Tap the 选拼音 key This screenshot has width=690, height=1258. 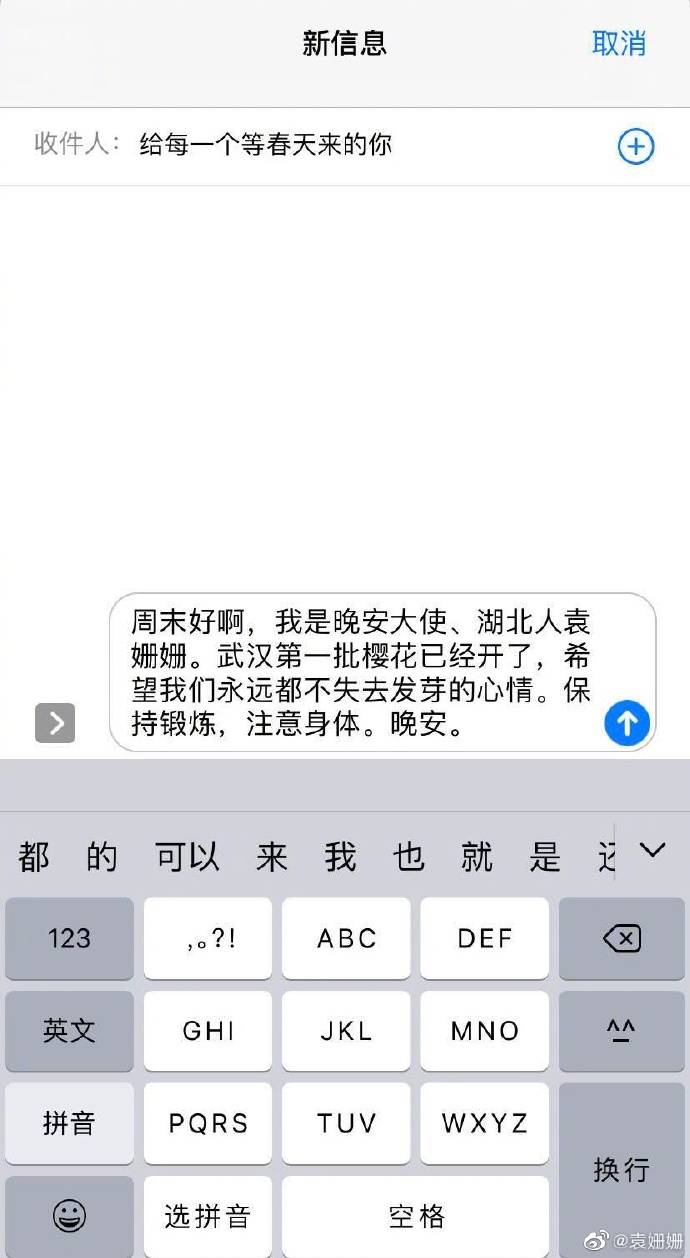click(x=207, y=1216)
